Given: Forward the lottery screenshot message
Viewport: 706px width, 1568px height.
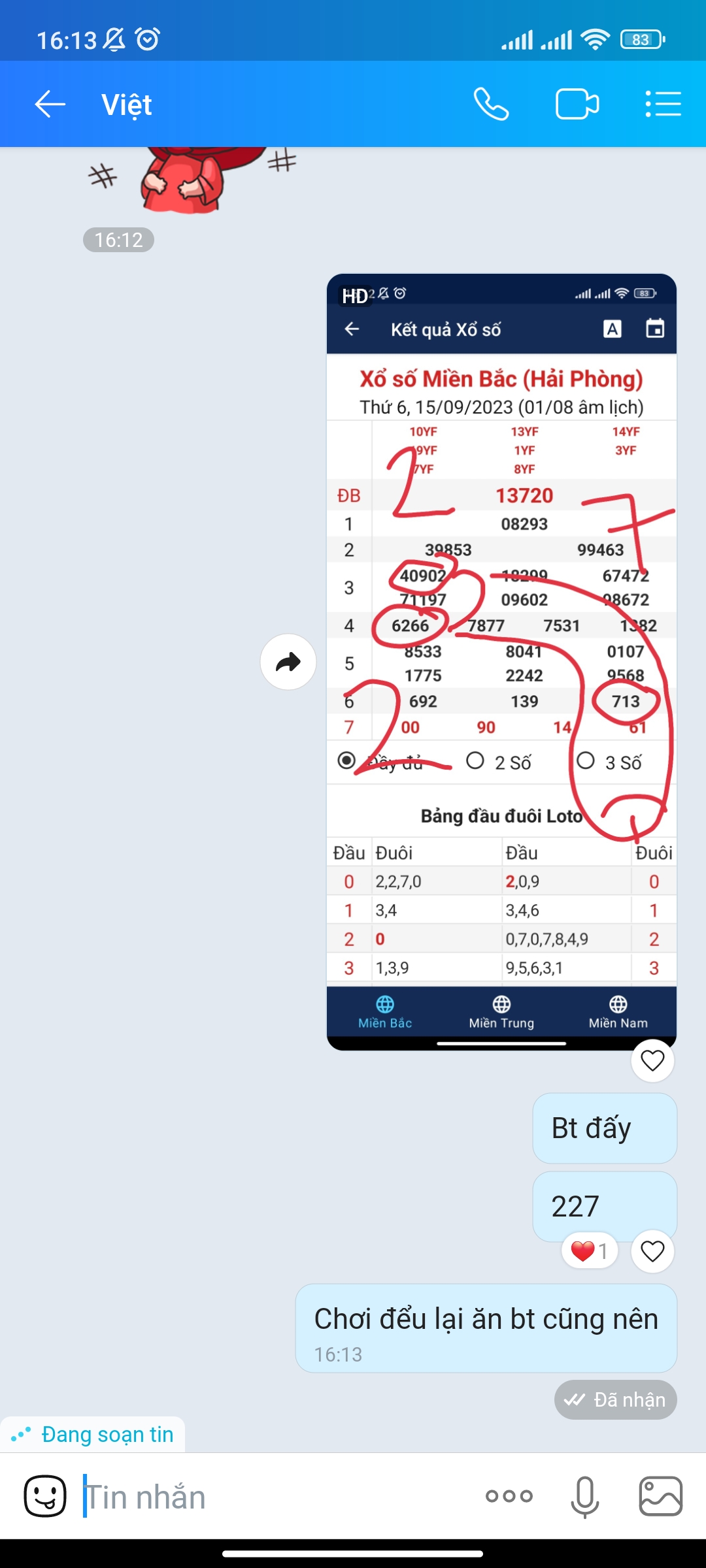Looking at the screenshot, I should tap(288, 662).
